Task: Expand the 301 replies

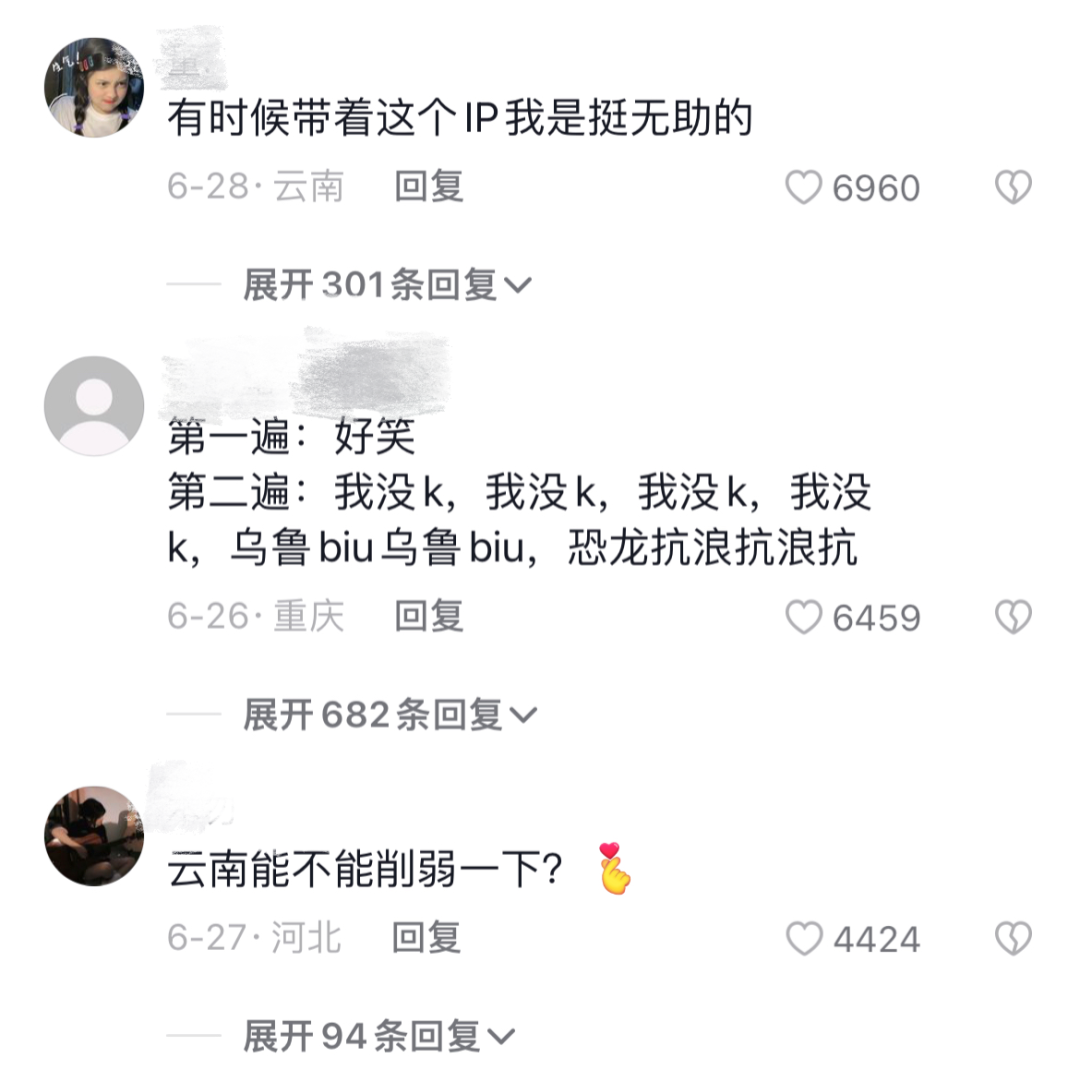Action: click(387, 286)
